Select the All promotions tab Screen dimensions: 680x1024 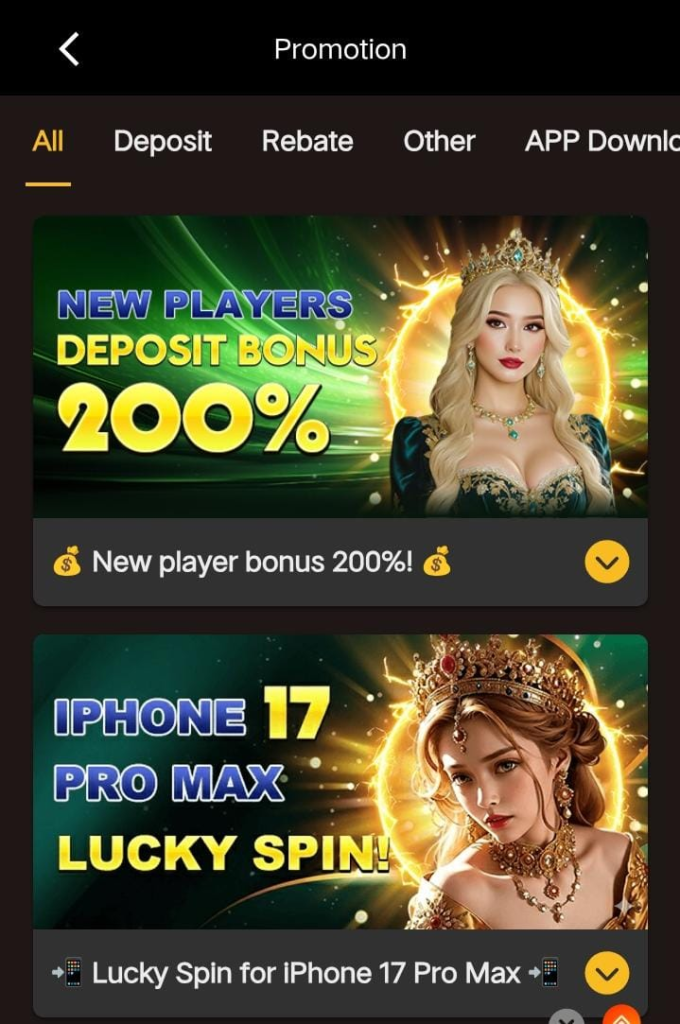click(48, 141)
